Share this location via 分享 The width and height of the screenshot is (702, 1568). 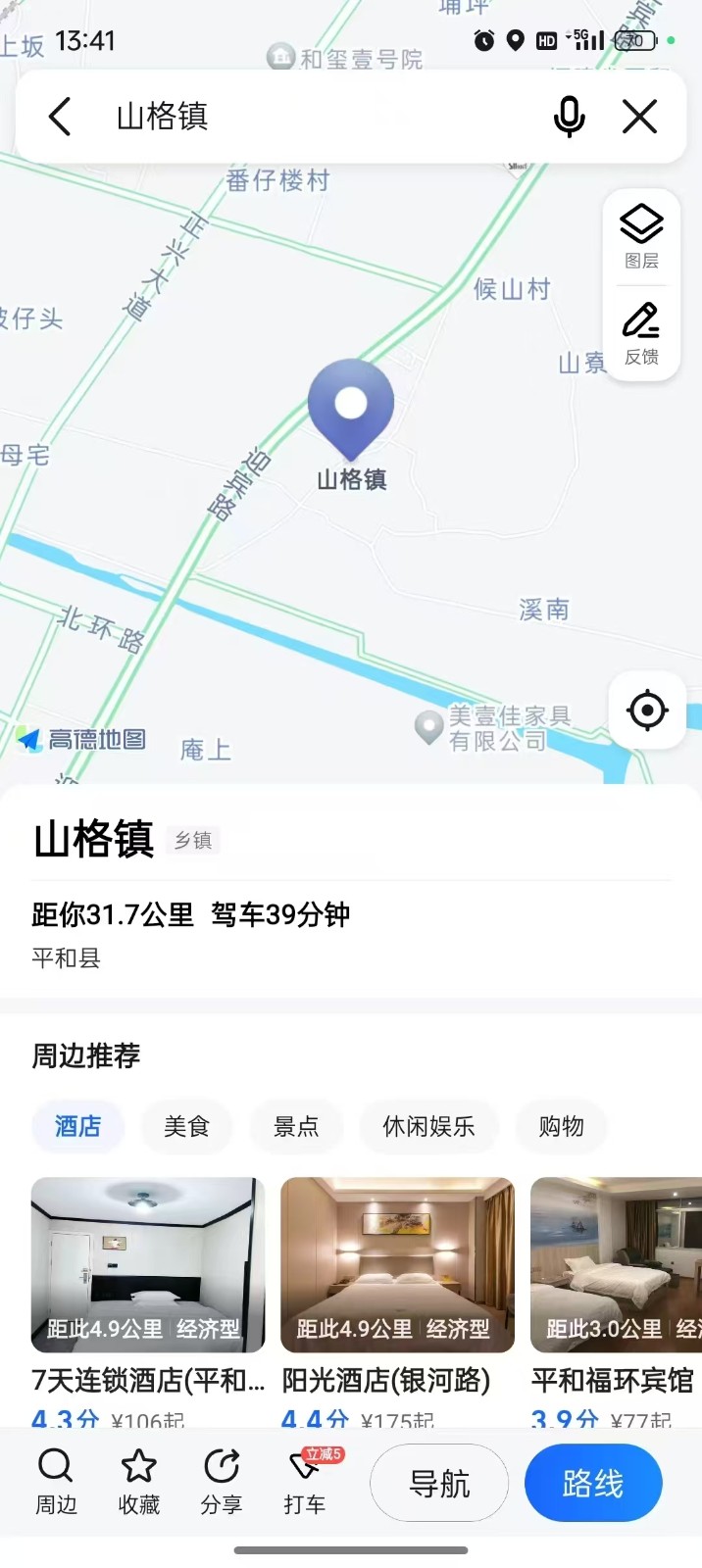pyautogui.click(x=222, y=1482)
